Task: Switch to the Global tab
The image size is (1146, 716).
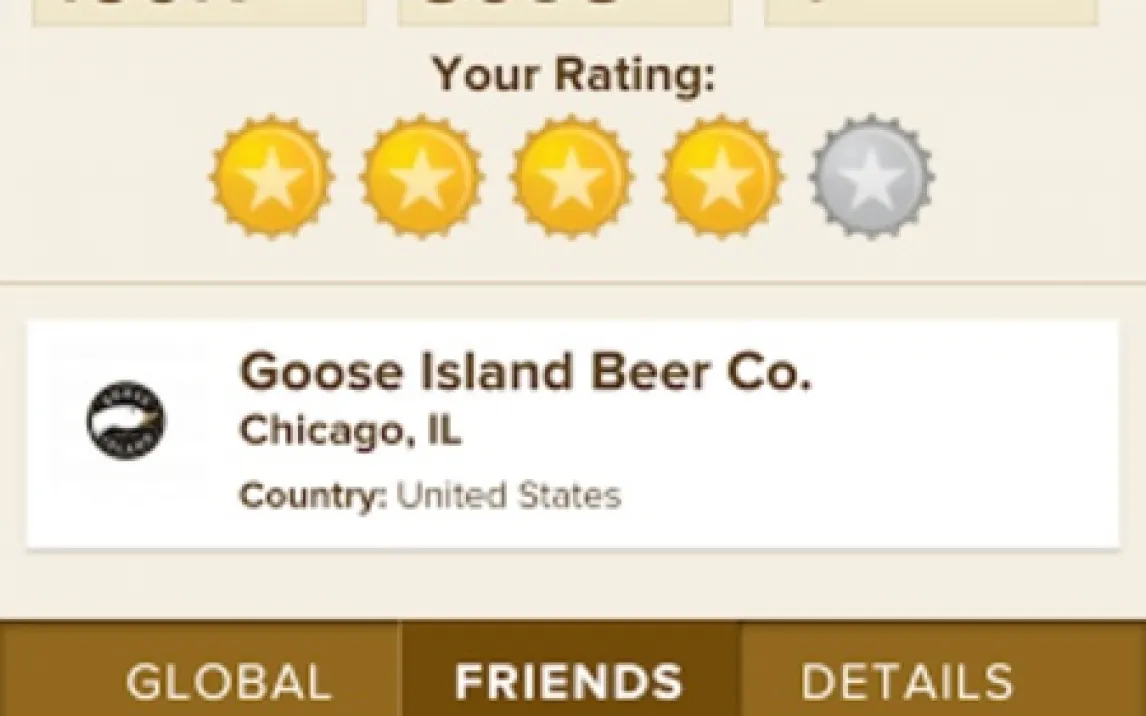Action: pyautogui.click(x=228, y=681)
